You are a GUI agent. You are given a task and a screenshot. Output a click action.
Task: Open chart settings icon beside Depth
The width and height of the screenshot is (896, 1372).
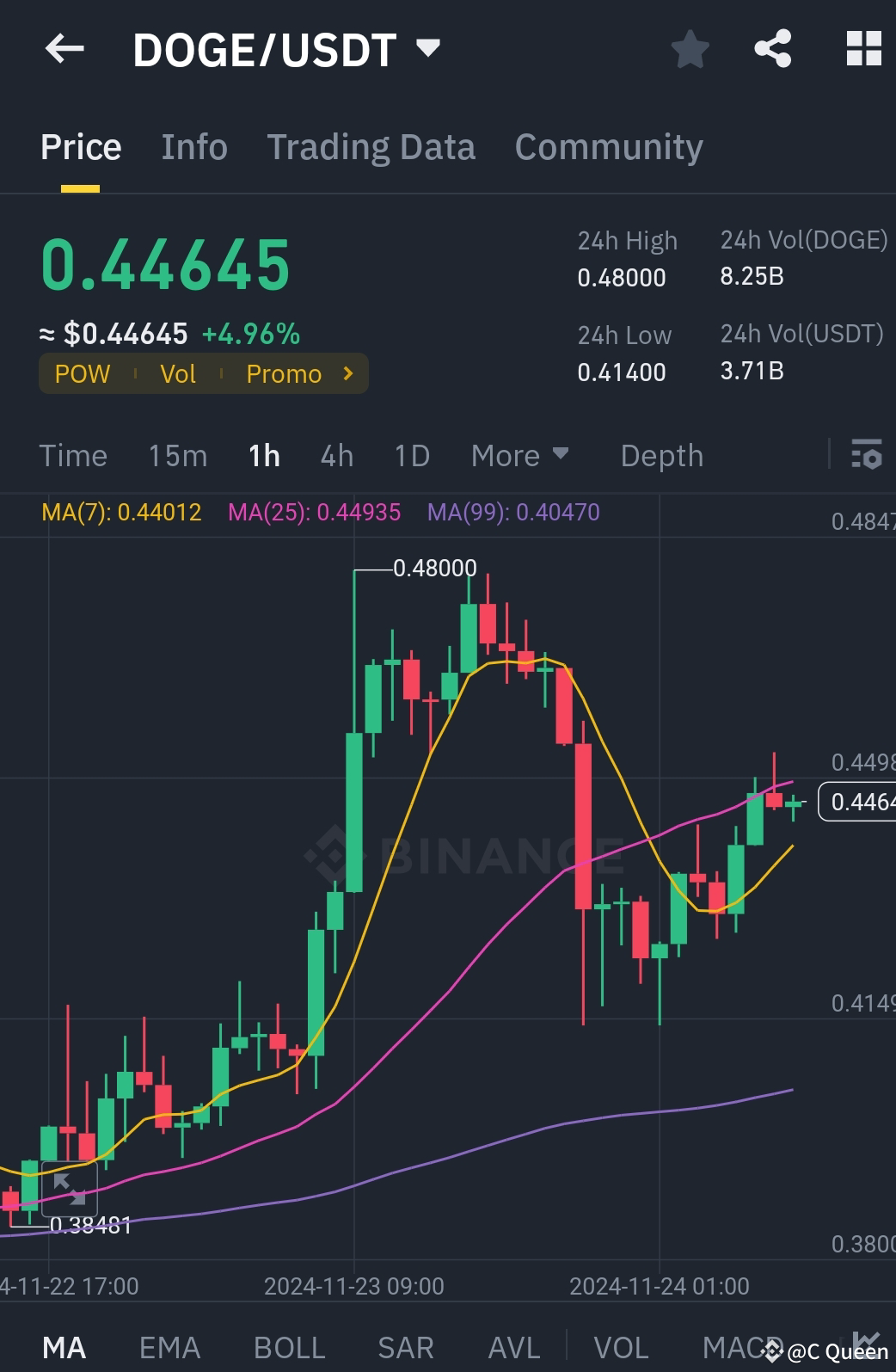(867, 454)
